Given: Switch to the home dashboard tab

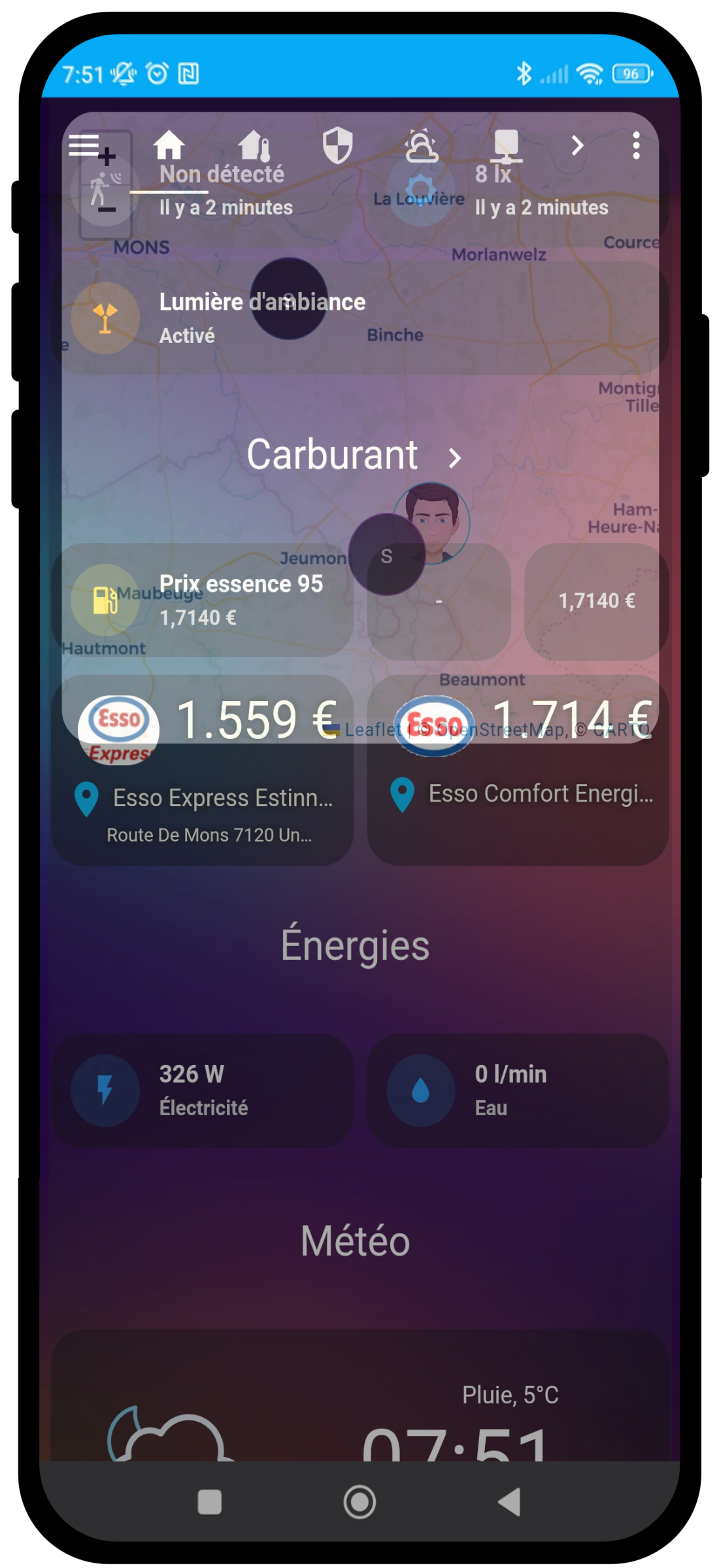Looking at the screenshot, I should [169, 145].
